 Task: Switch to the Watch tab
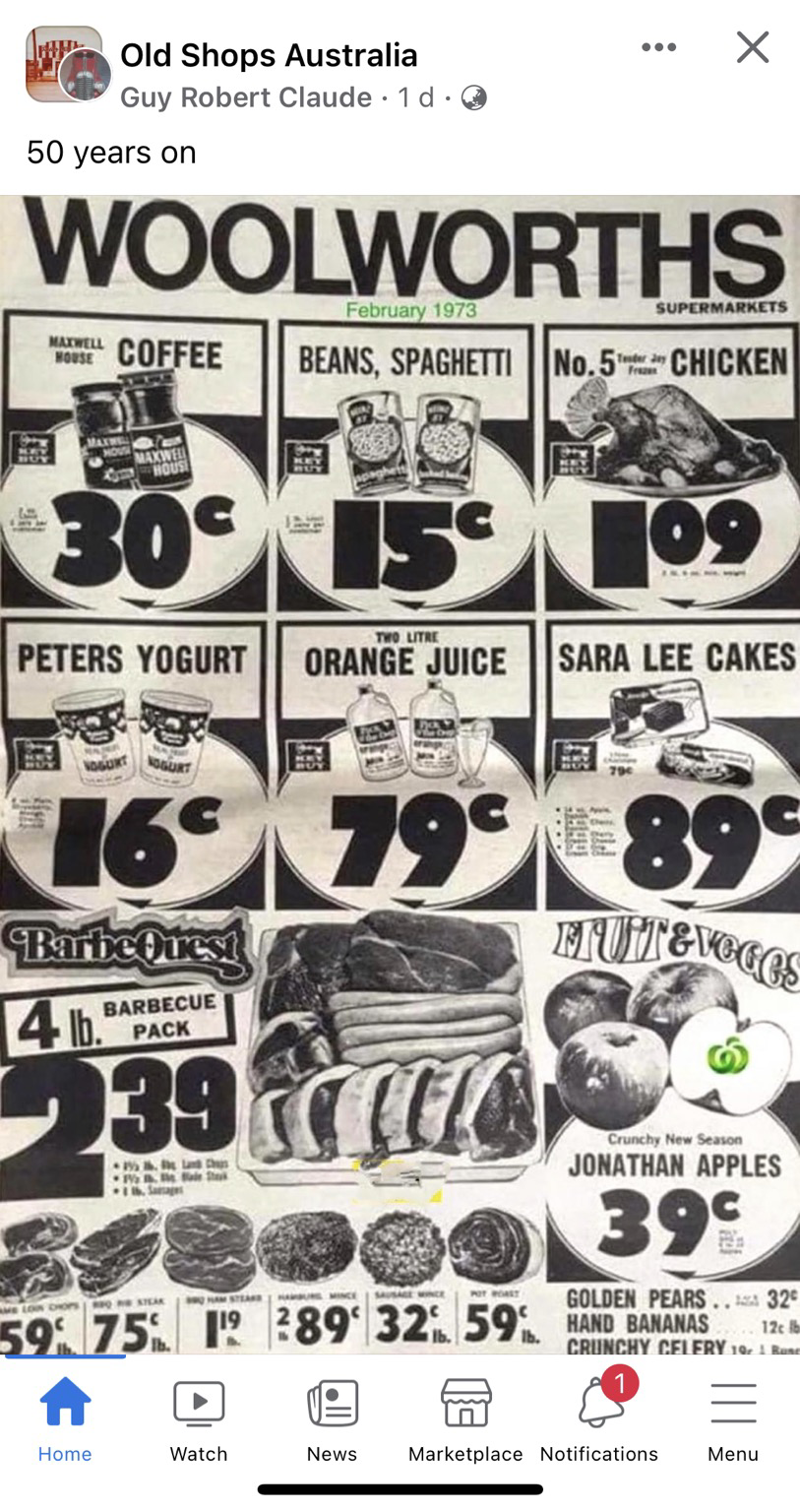click(199, 1419)
